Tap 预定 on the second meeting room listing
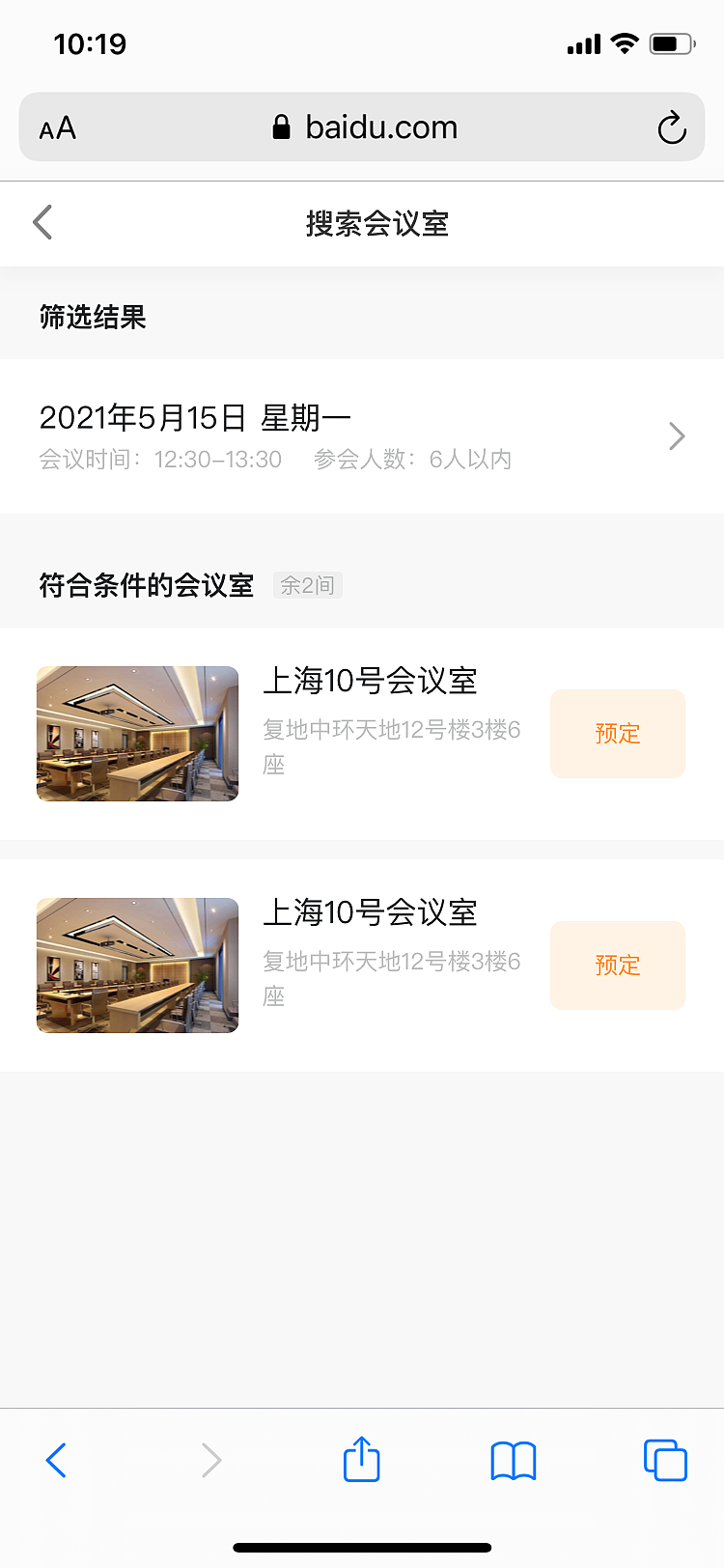724x1568 pixels. tap(617, 965)
